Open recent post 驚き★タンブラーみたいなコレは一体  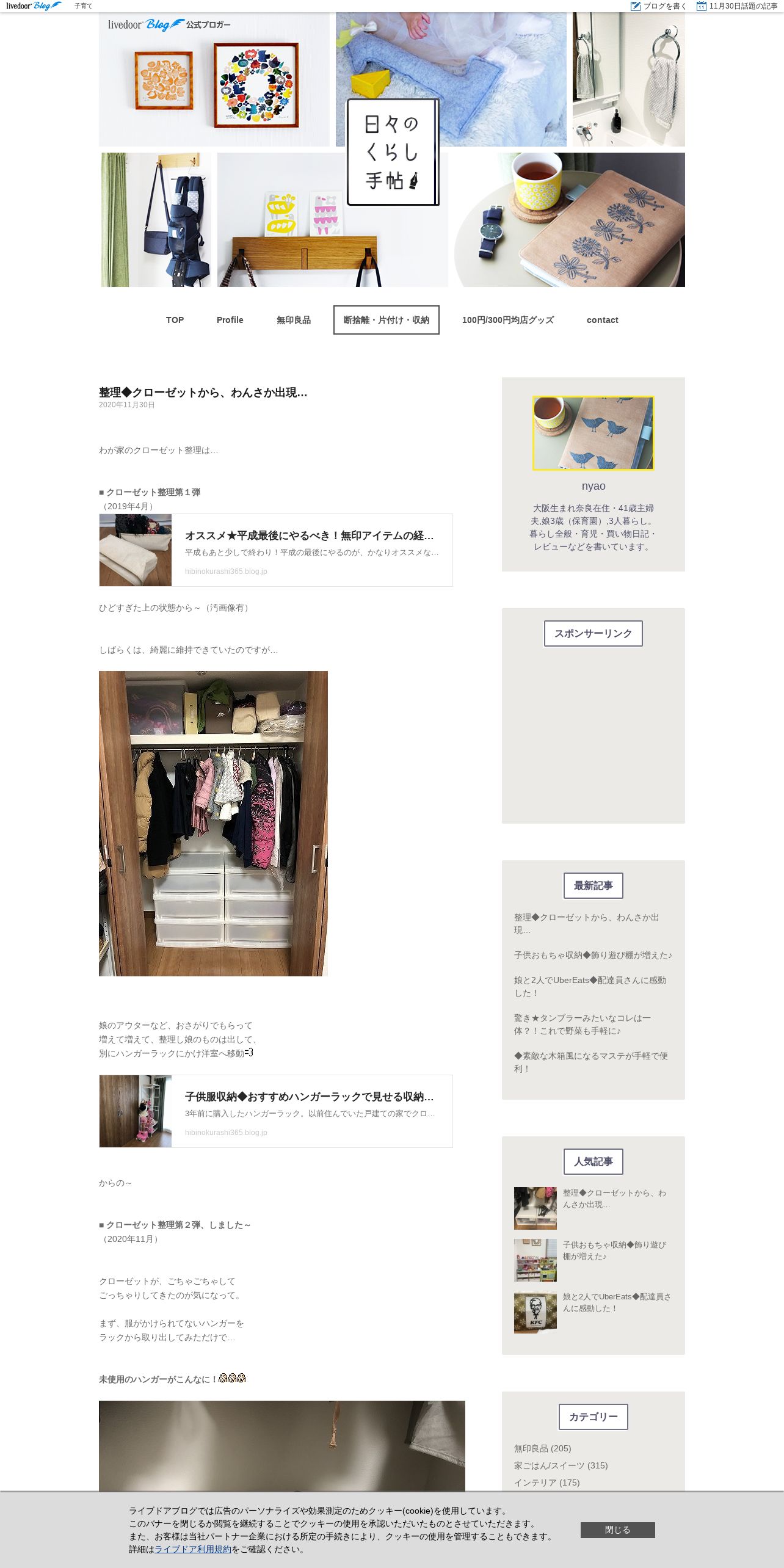[583, 1025]
